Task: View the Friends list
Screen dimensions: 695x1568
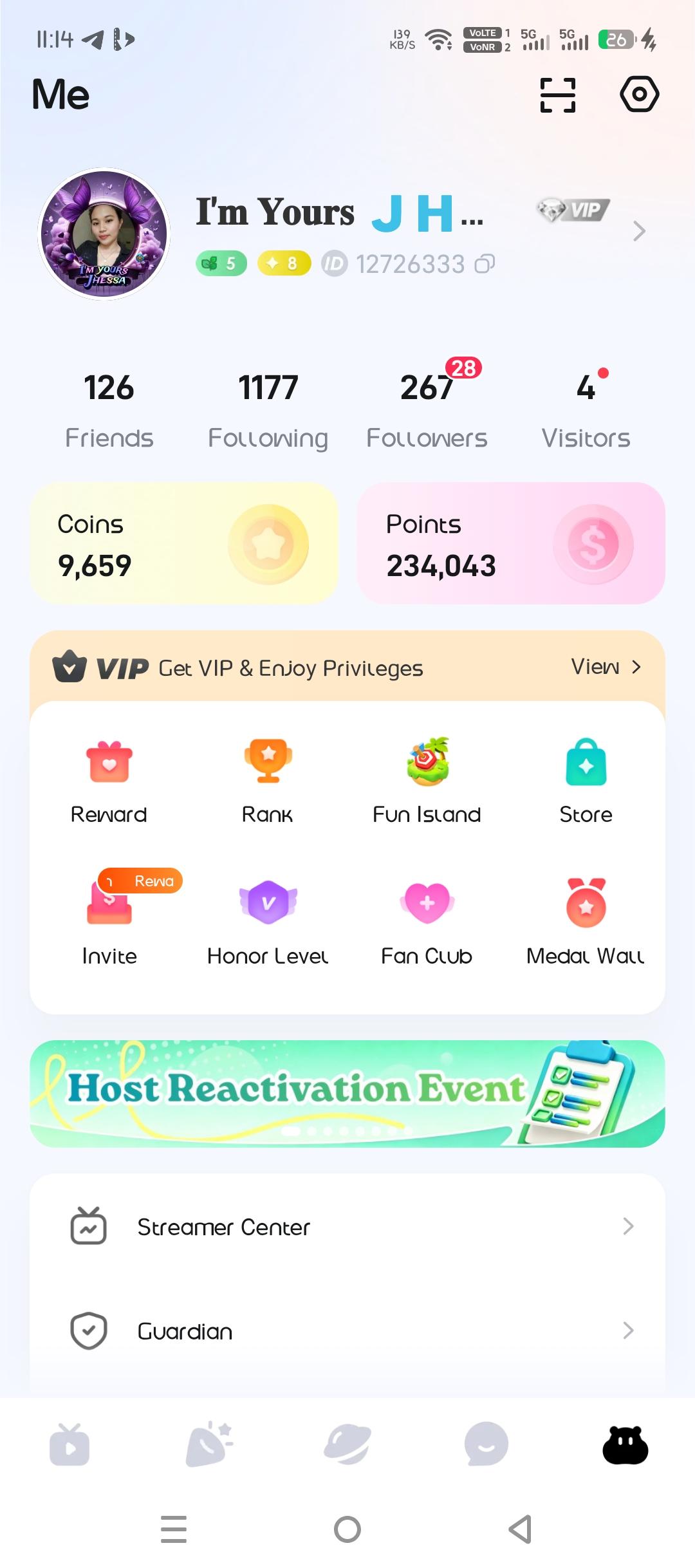Action: point(109,410)
